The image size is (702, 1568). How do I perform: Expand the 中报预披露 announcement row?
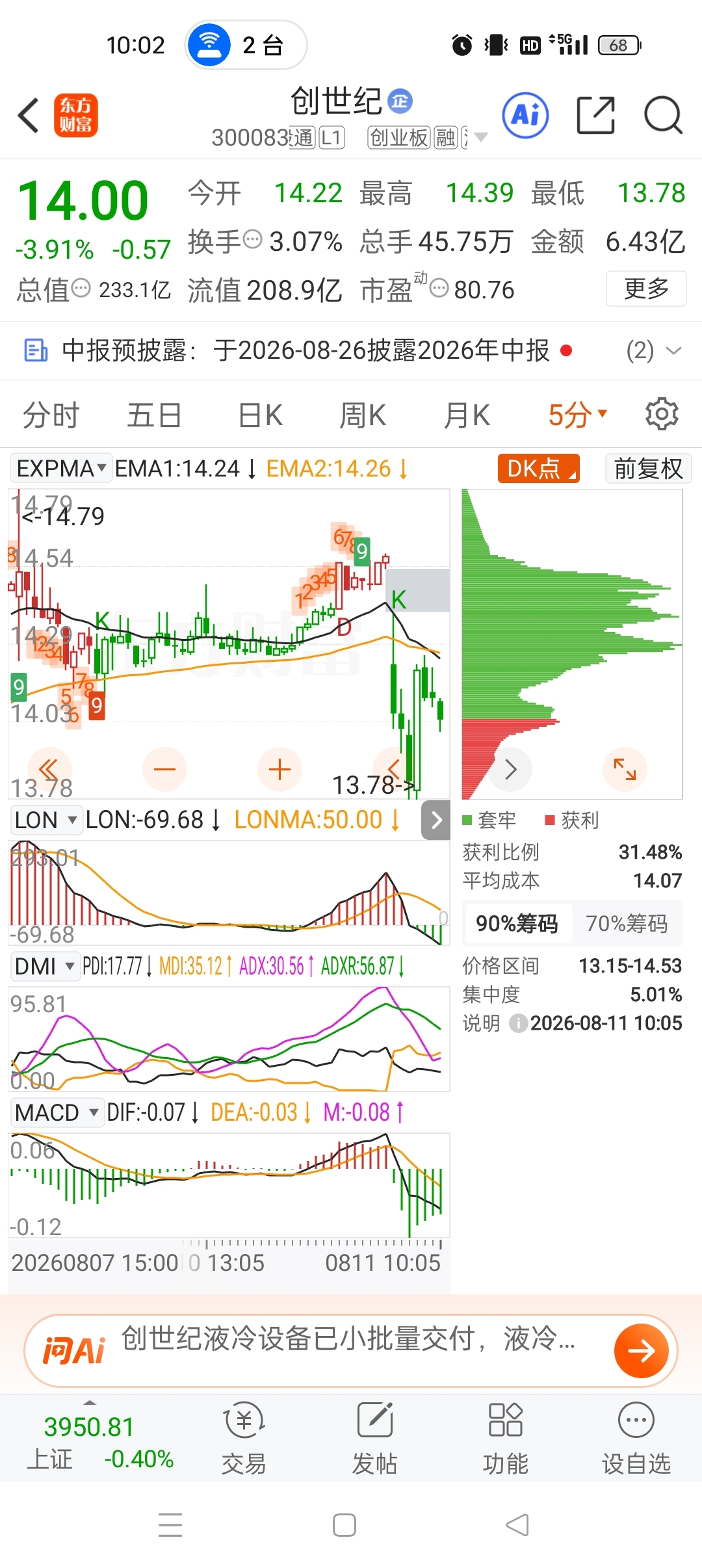coord(351,350)
